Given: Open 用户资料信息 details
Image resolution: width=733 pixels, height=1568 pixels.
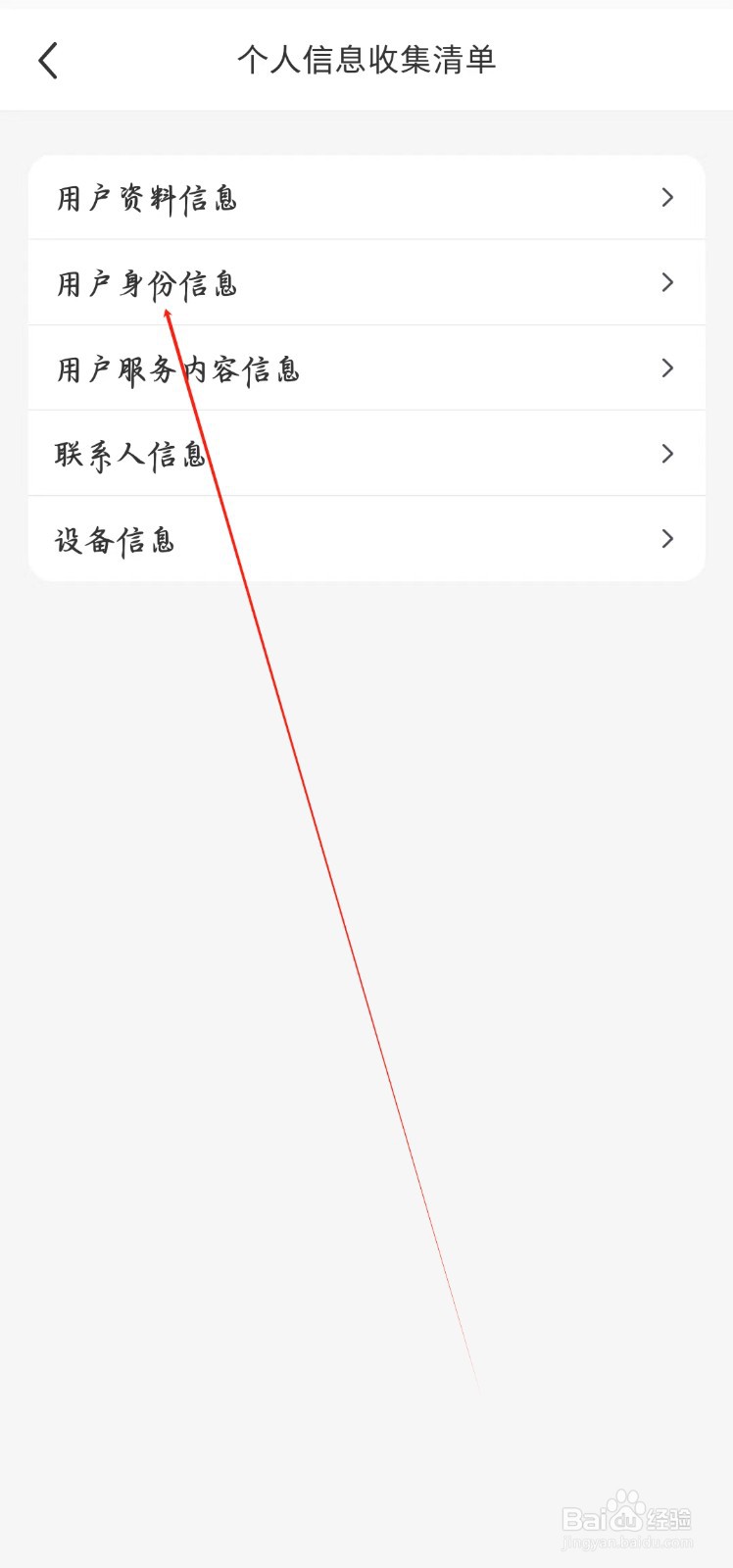Looking at the screenshot, I should coord(366,197).
